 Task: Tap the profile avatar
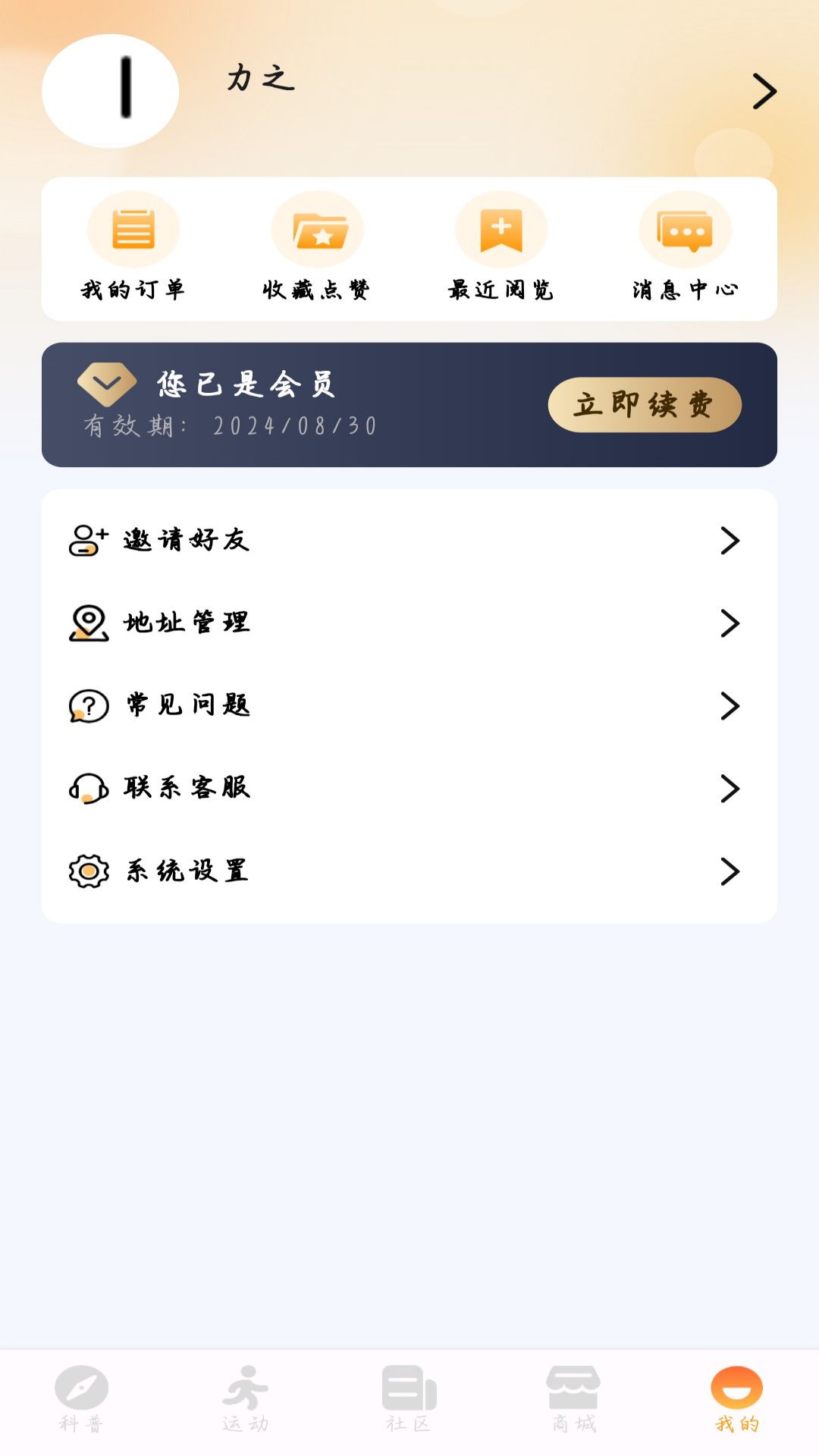pyautogui.click(x=111, y=91)
